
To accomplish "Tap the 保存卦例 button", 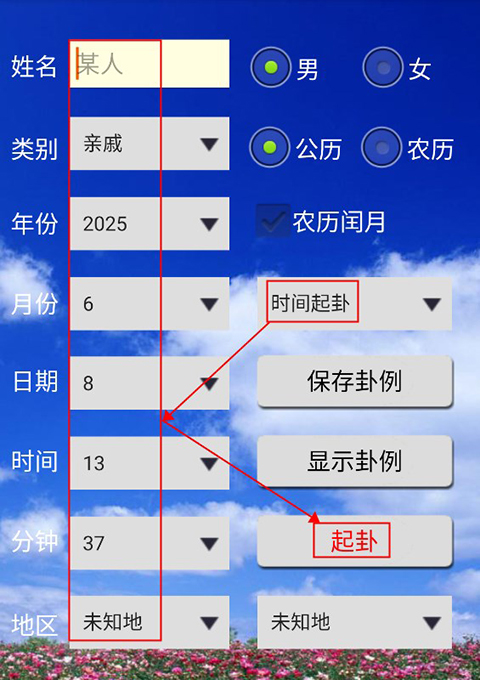I will click(355, 381).
